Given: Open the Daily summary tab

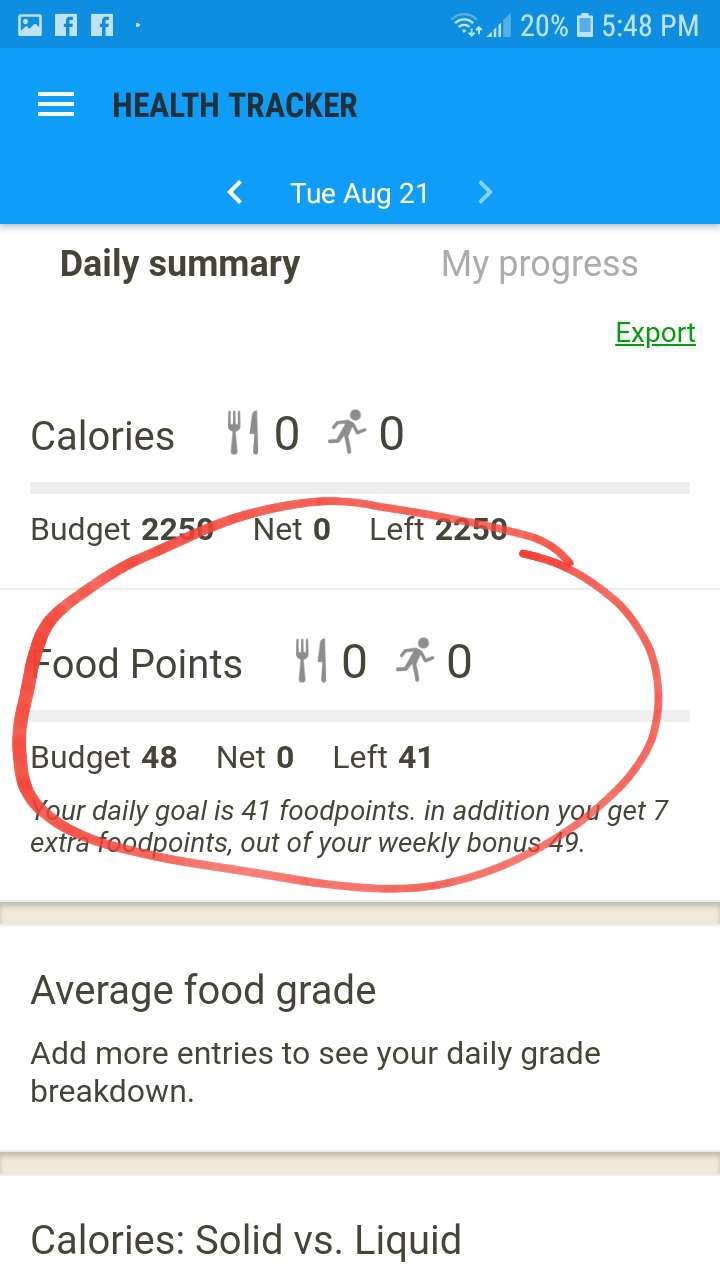Looking at the screenshot, I should [179, 263].
